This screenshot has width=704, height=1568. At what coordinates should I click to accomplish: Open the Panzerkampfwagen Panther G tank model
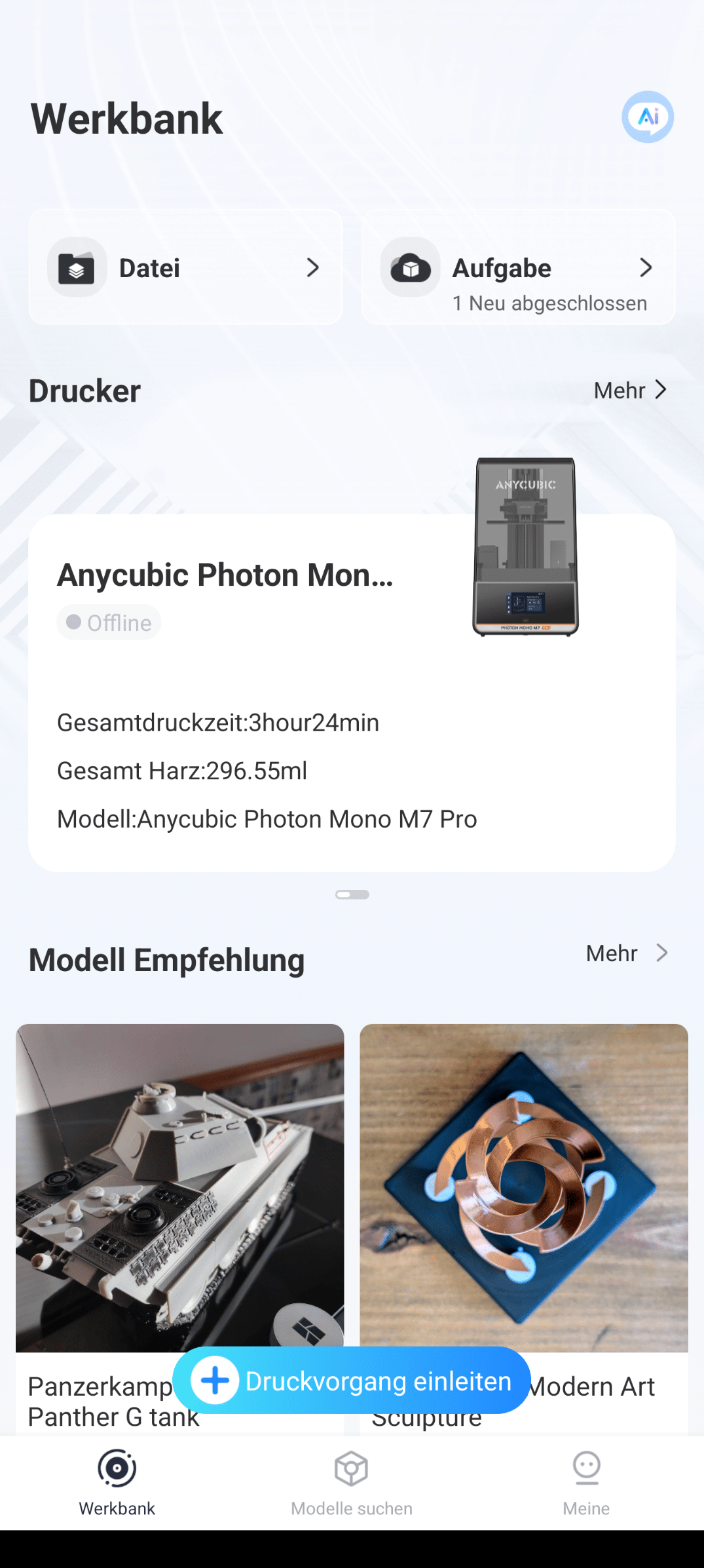179,1187
